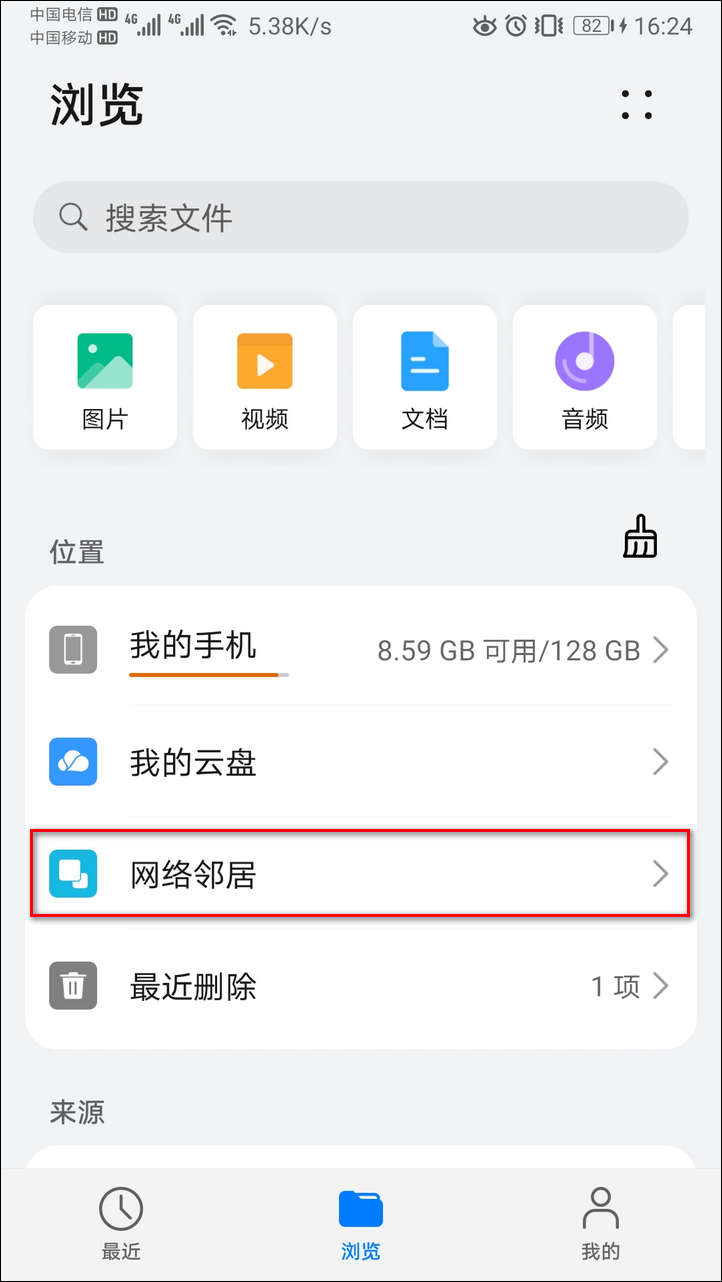Open the 视频 (Videos) category
The height and width of the screenshot is (1282, 722).
click(264, 377)
